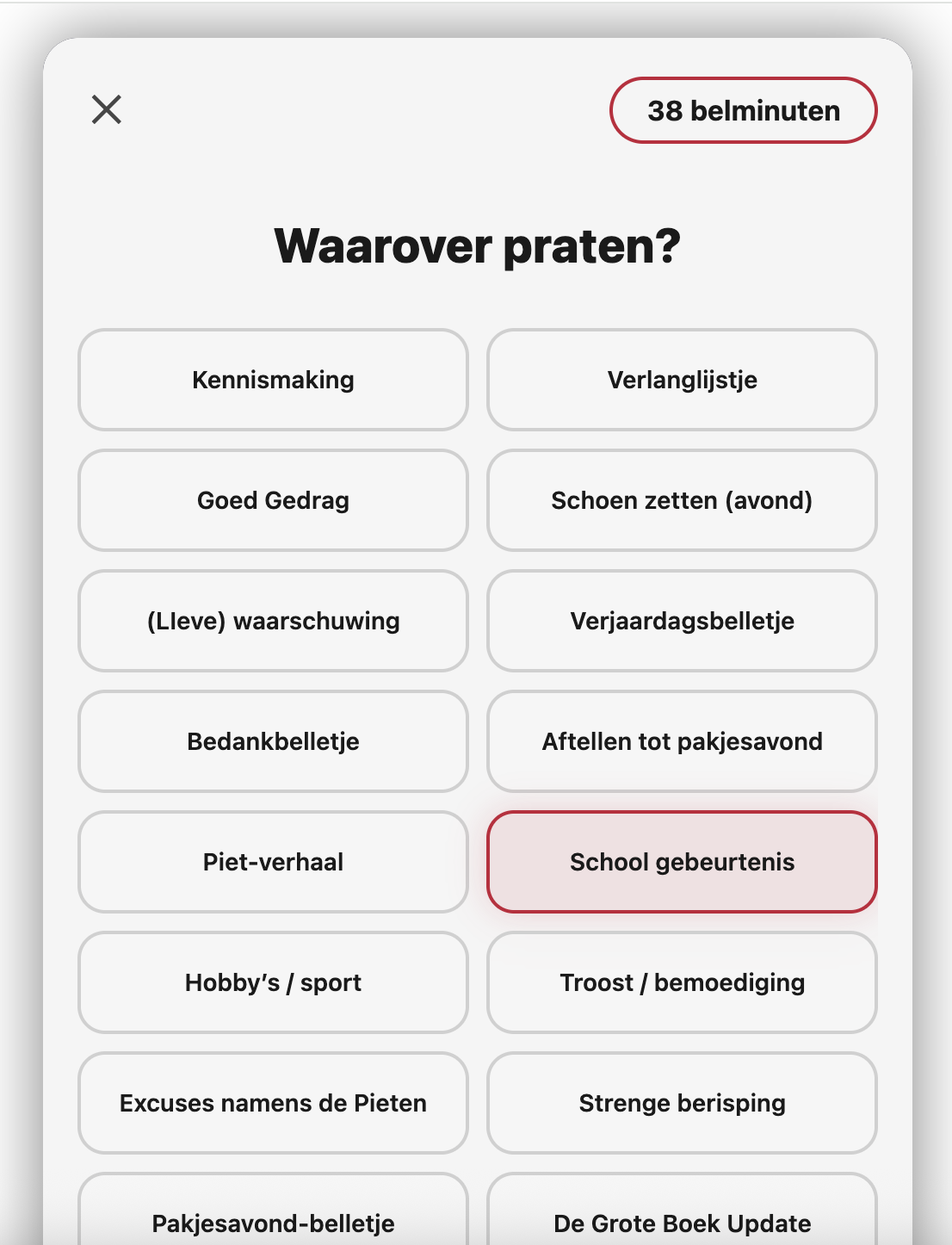
Task: Pick Bedankbelletje from the list
Action: 272,741
